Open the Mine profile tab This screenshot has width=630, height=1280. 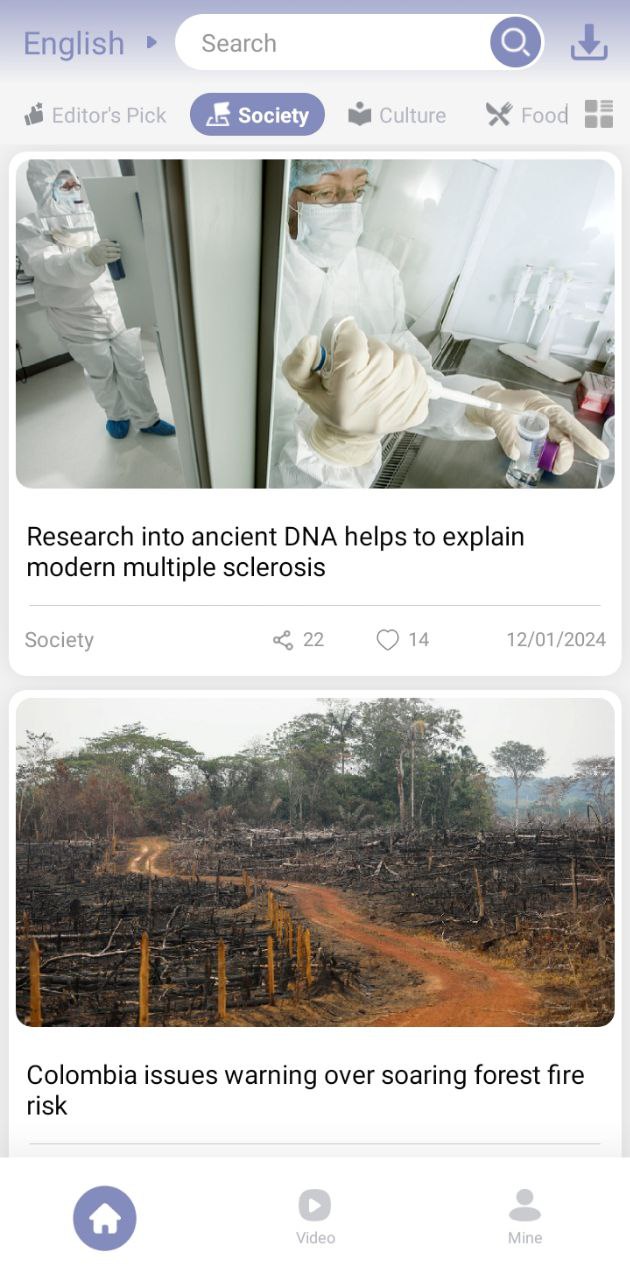tap(524, 1216)
